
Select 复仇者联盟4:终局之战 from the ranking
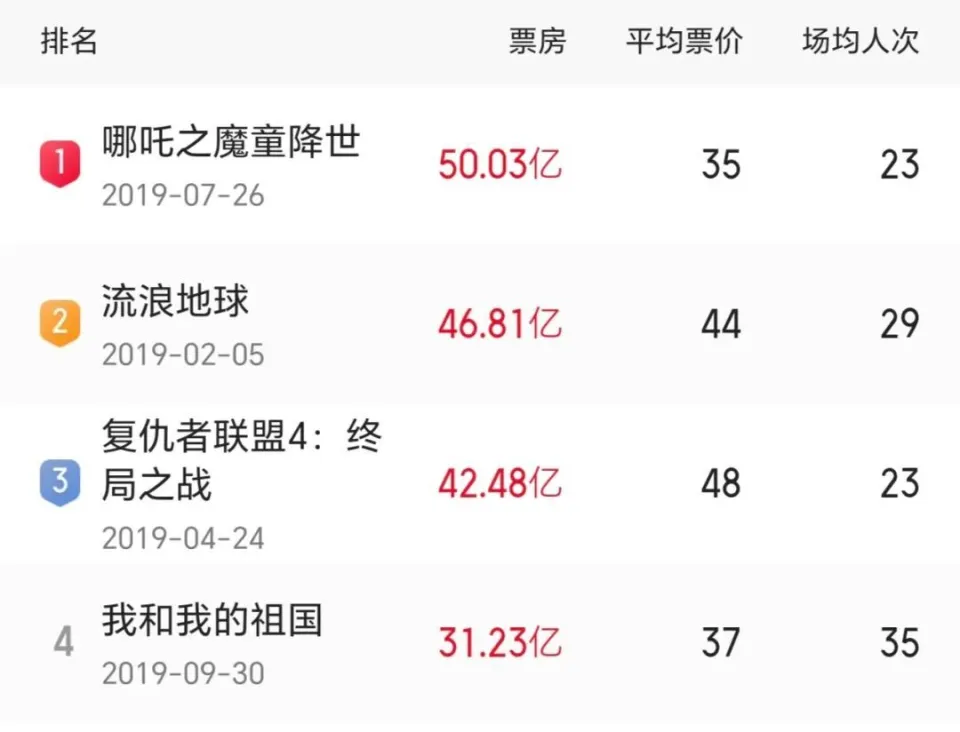[x=241, y=461]
